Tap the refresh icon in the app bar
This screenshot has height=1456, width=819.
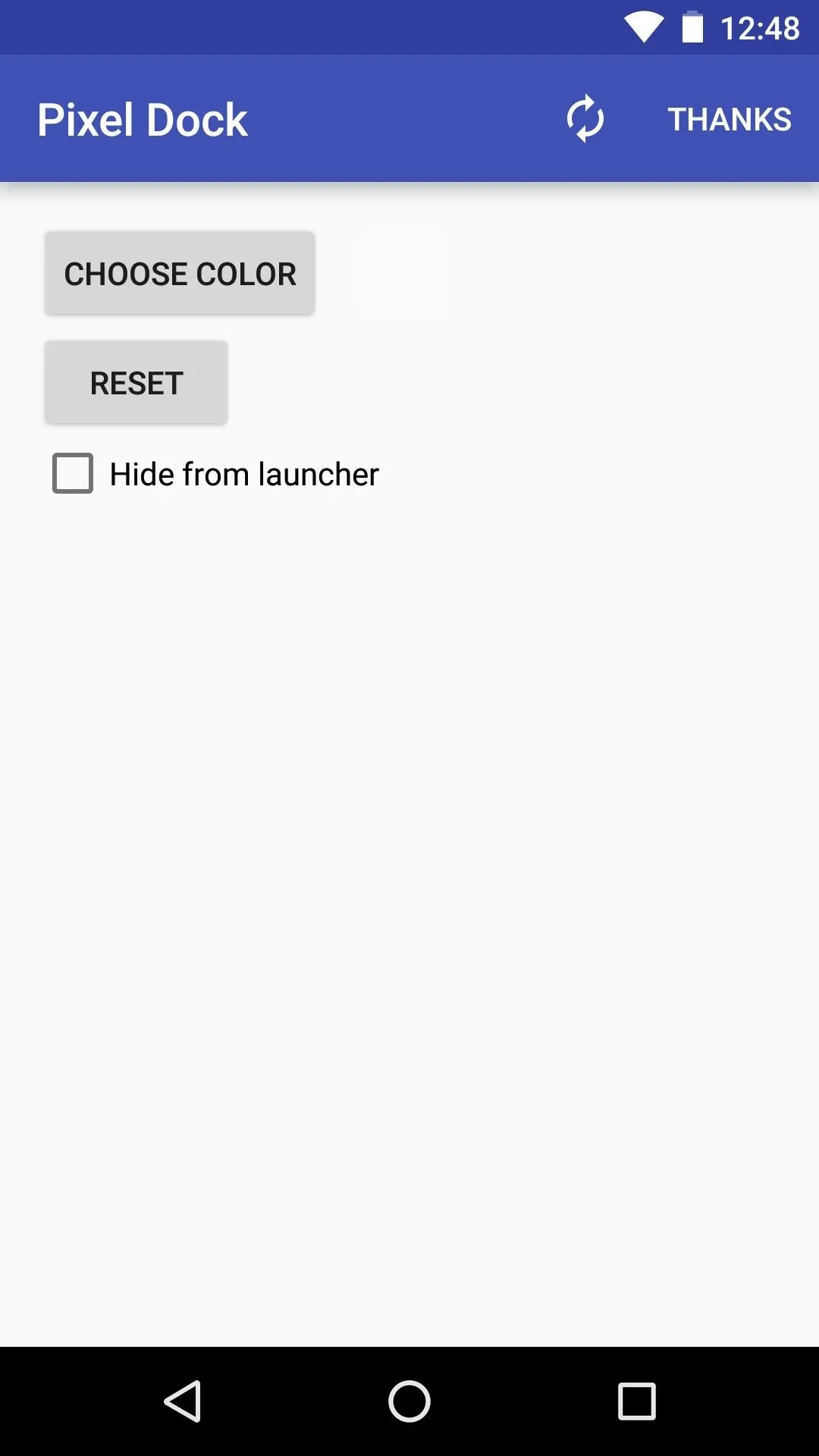[x=585, y=119]
